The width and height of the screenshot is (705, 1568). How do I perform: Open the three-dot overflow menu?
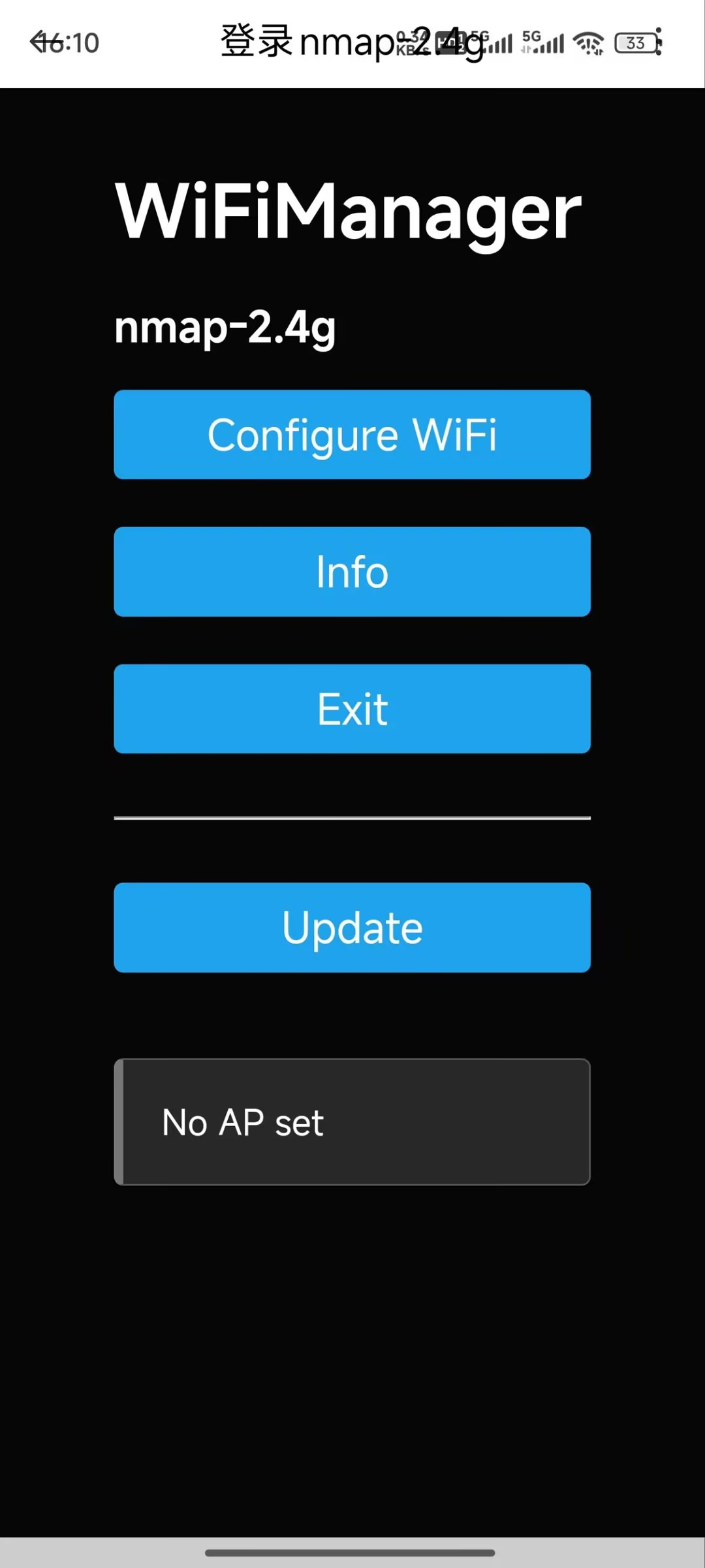pyautogui.click(x=659, y=42)
